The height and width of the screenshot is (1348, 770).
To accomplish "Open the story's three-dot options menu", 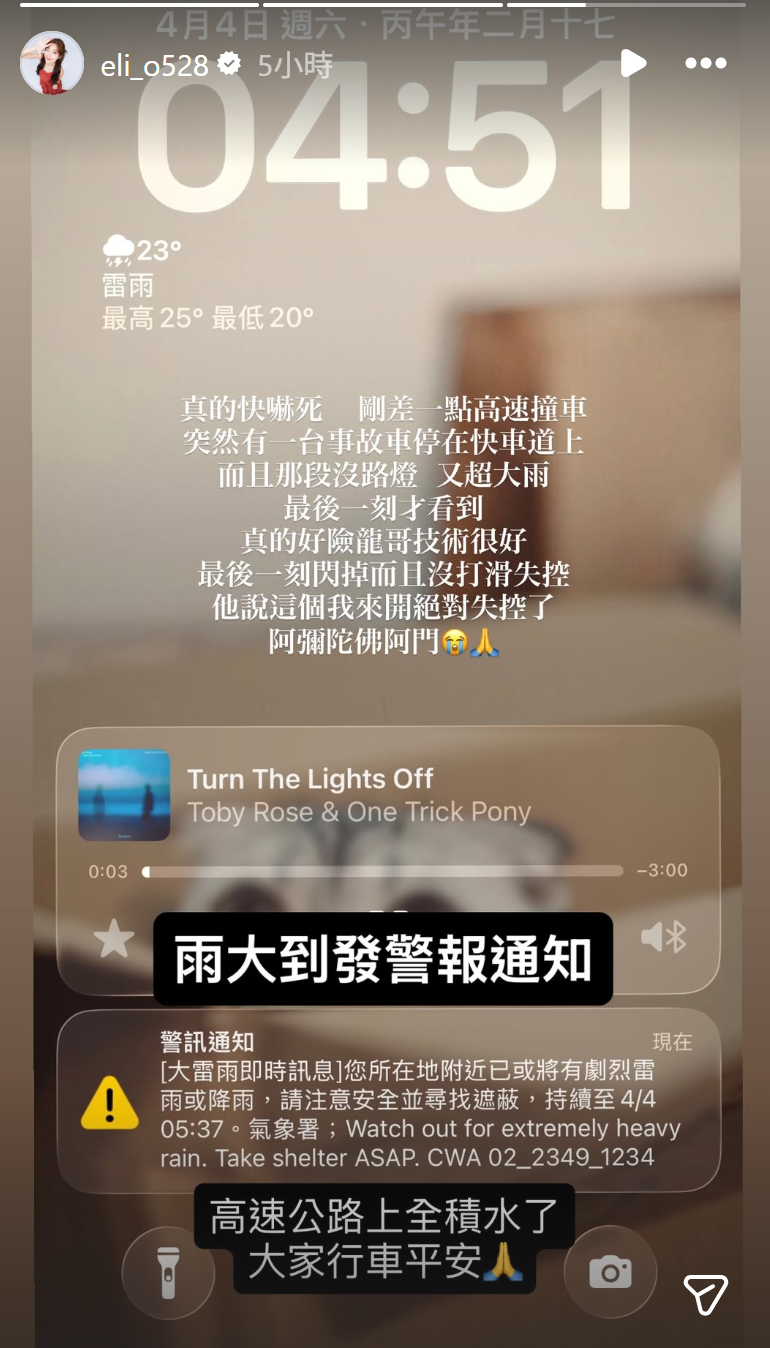I will [x=705, y=64].
